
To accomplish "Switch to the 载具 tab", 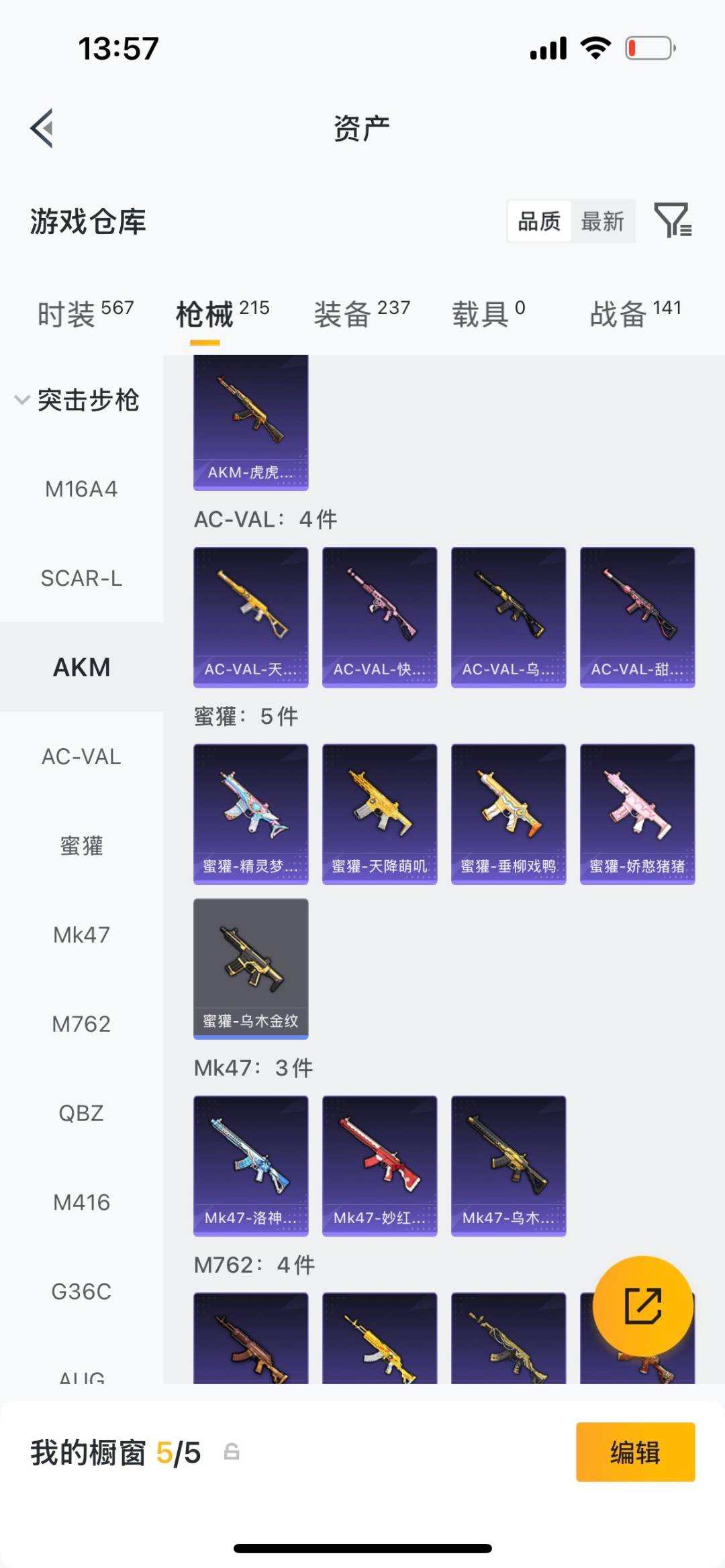I will click(488, 313).
